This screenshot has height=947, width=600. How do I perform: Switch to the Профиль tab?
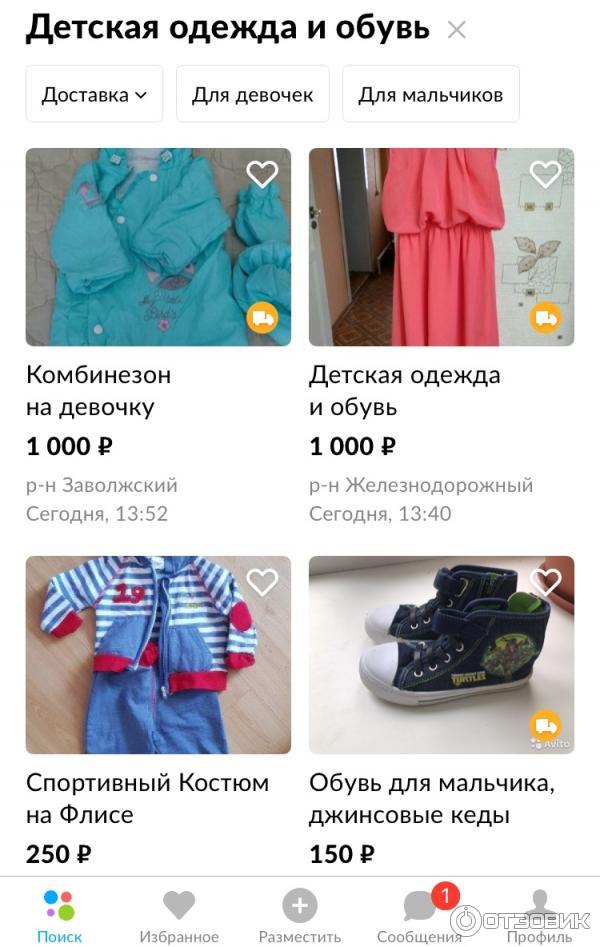point(539,915)
